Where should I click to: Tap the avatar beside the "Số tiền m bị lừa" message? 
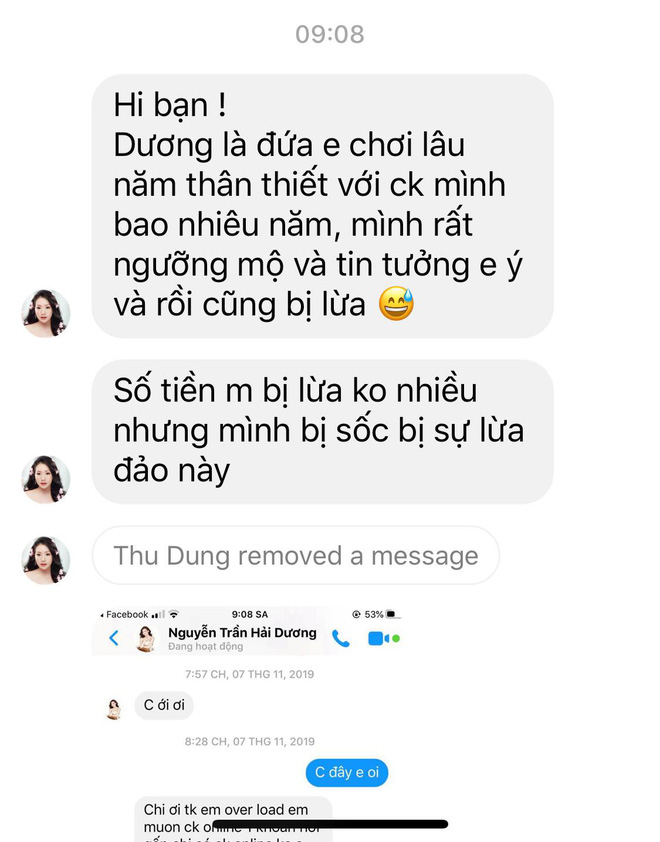pos(46,479)
